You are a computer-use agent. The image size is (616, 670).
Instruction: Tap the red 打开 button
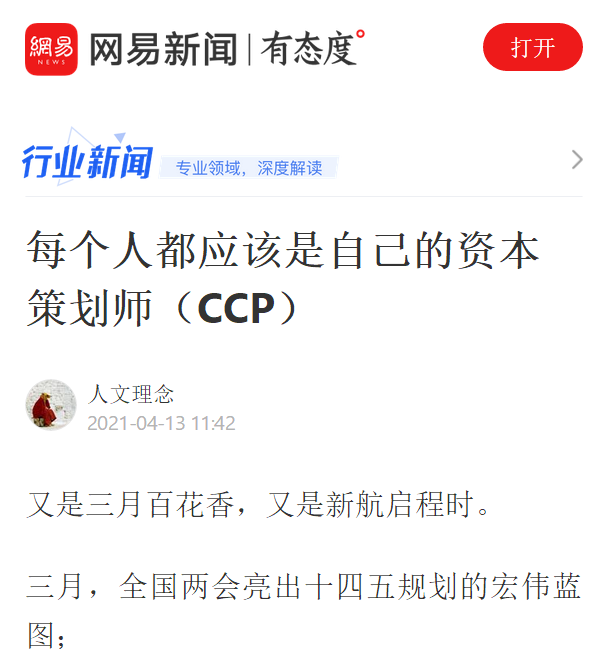[x=532, y=47]
